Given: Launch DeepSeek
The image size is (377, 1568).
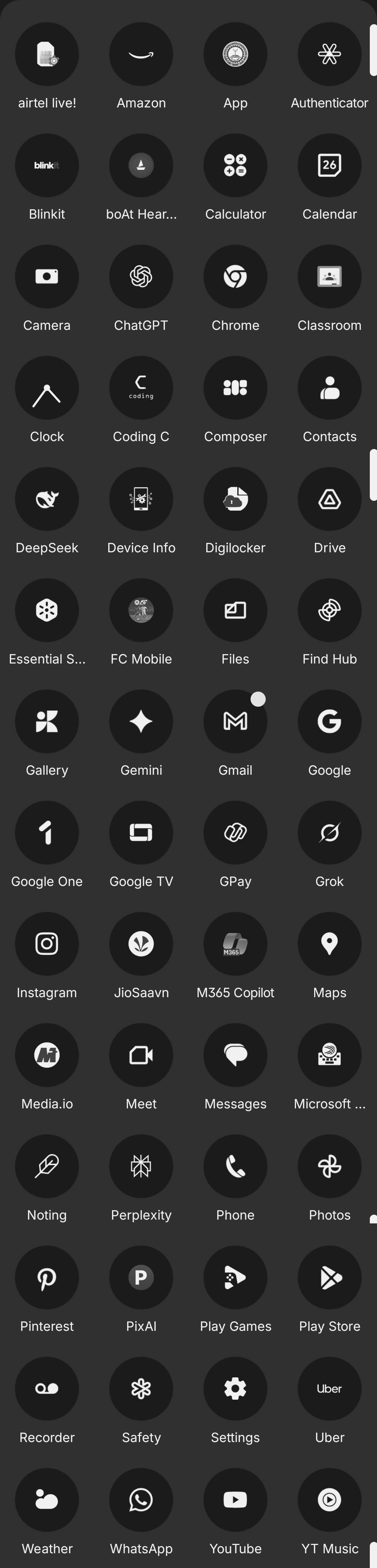Looking at the screenshot, I should pyautogui.click(x=47, y=499).
